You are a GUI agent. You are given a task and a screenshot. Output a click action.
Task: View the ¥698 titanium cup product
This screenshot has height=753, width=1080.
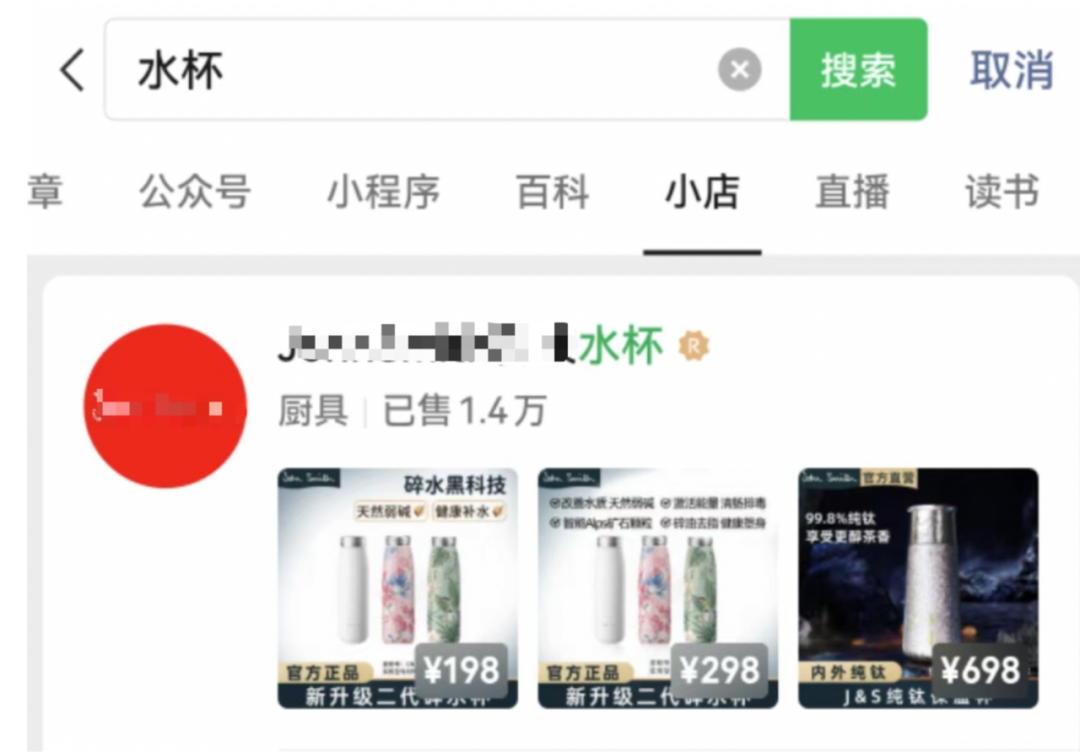click(917, 588)
